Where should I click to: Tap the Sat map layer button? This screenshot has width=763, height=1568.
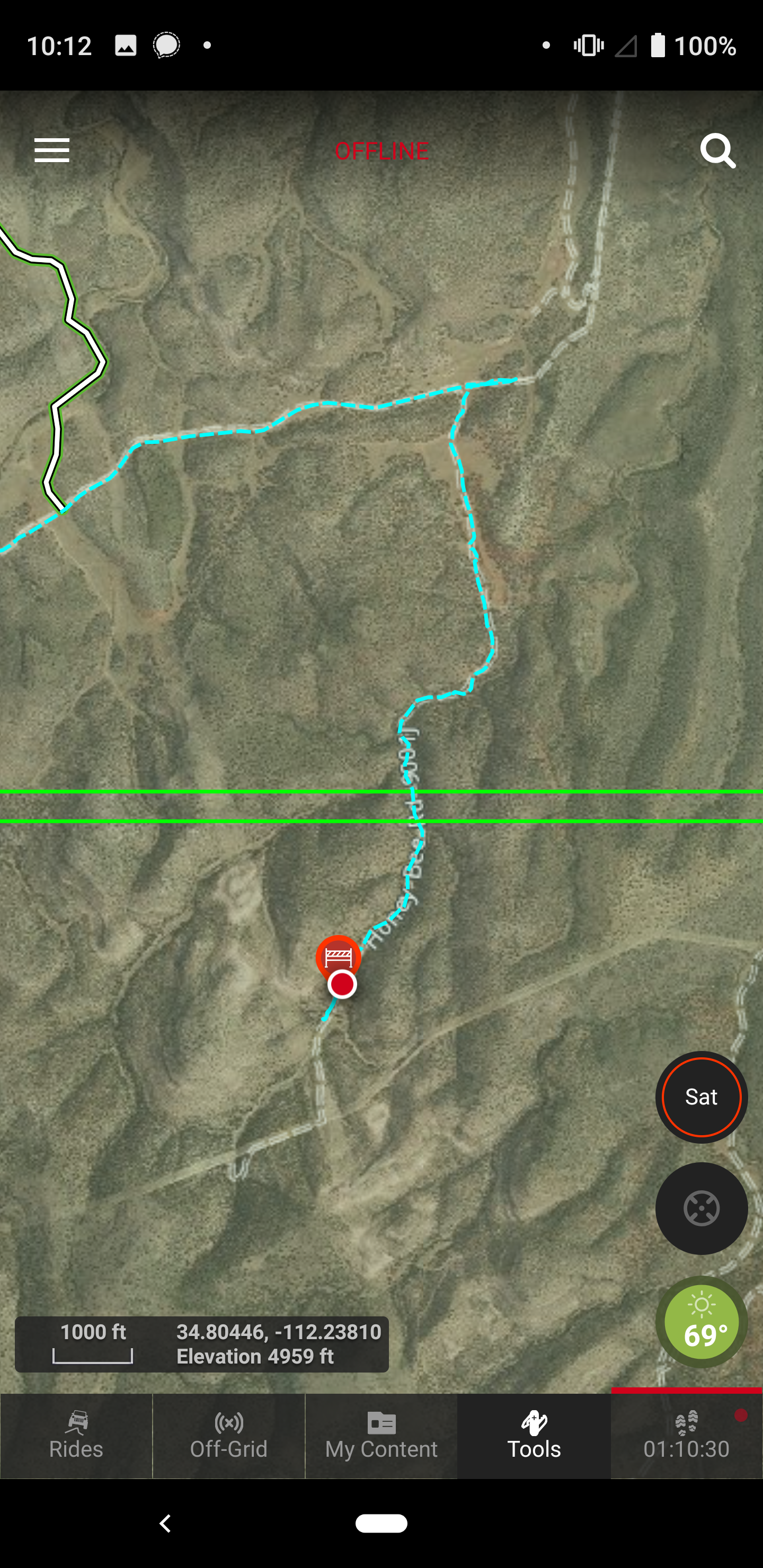(701, 1097)
